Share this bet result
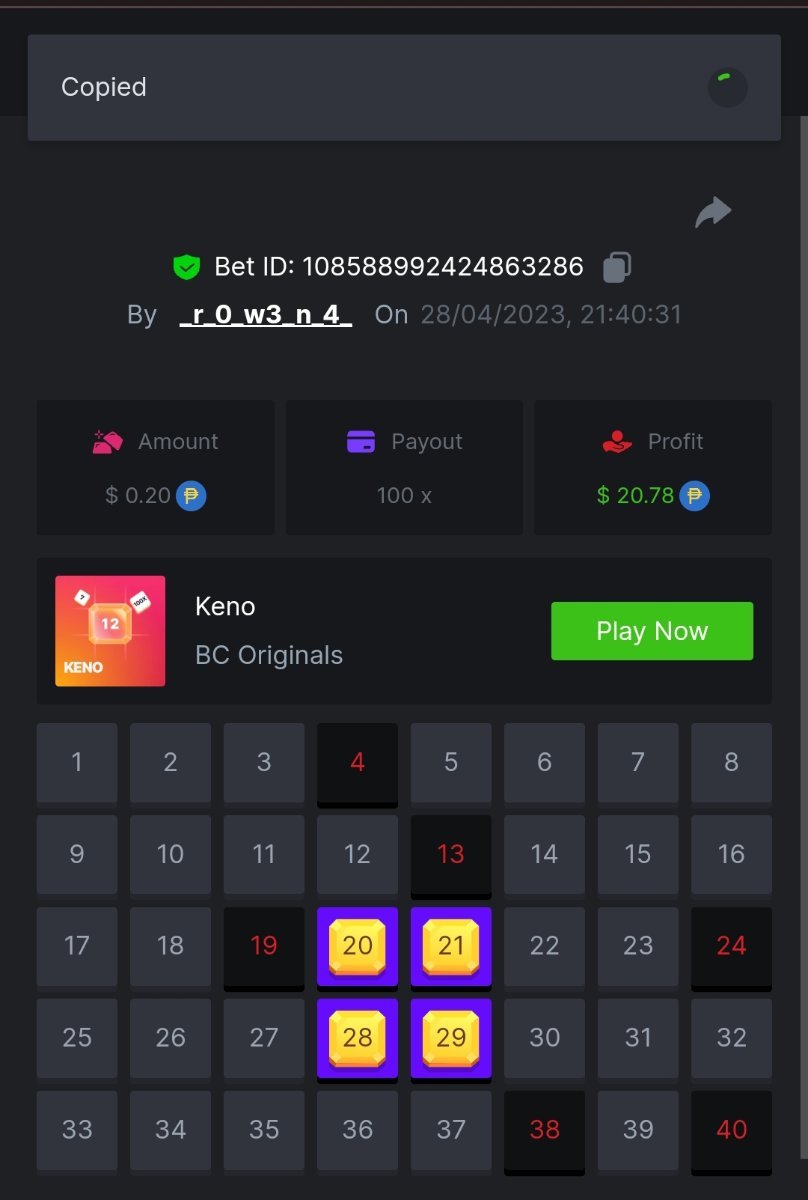The image size is (808, 1200). 713,212
